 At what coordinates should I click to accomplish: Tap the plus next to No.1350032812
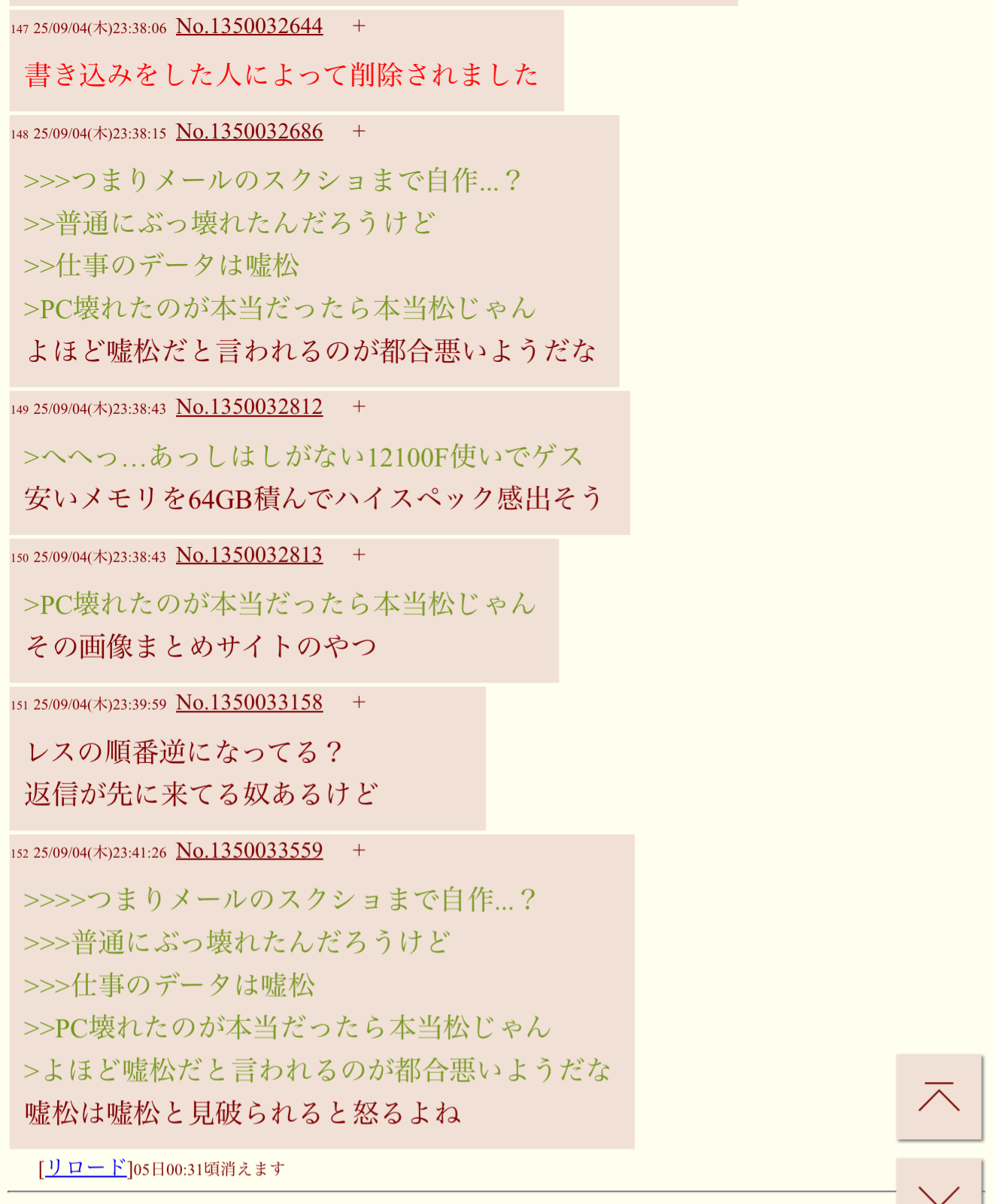pyautogui.click(x=359, y=407)
